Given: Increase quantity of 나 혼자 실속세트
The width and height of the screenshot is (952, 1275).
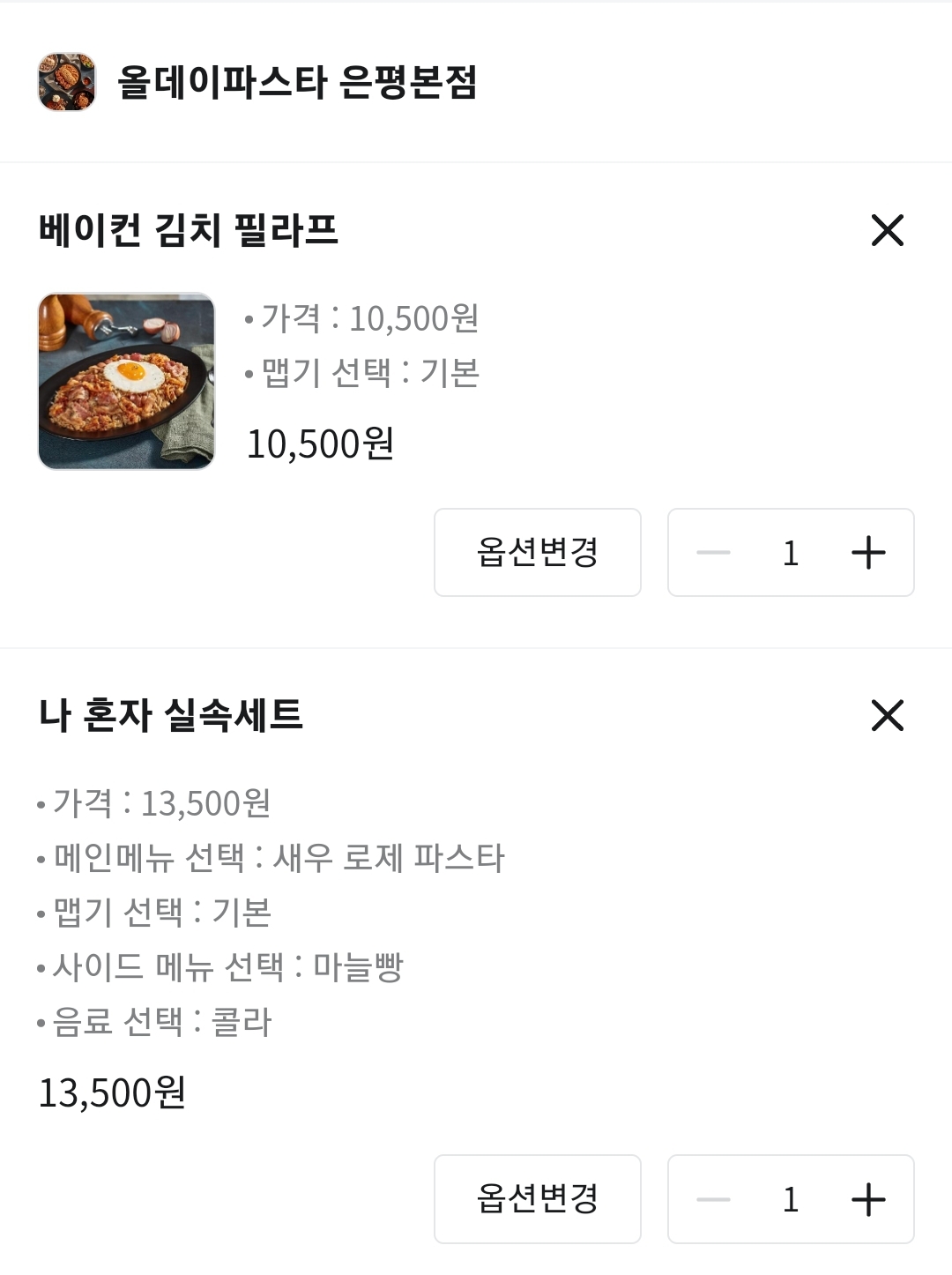Looking at the screenshot, I should click(868, 1199).
